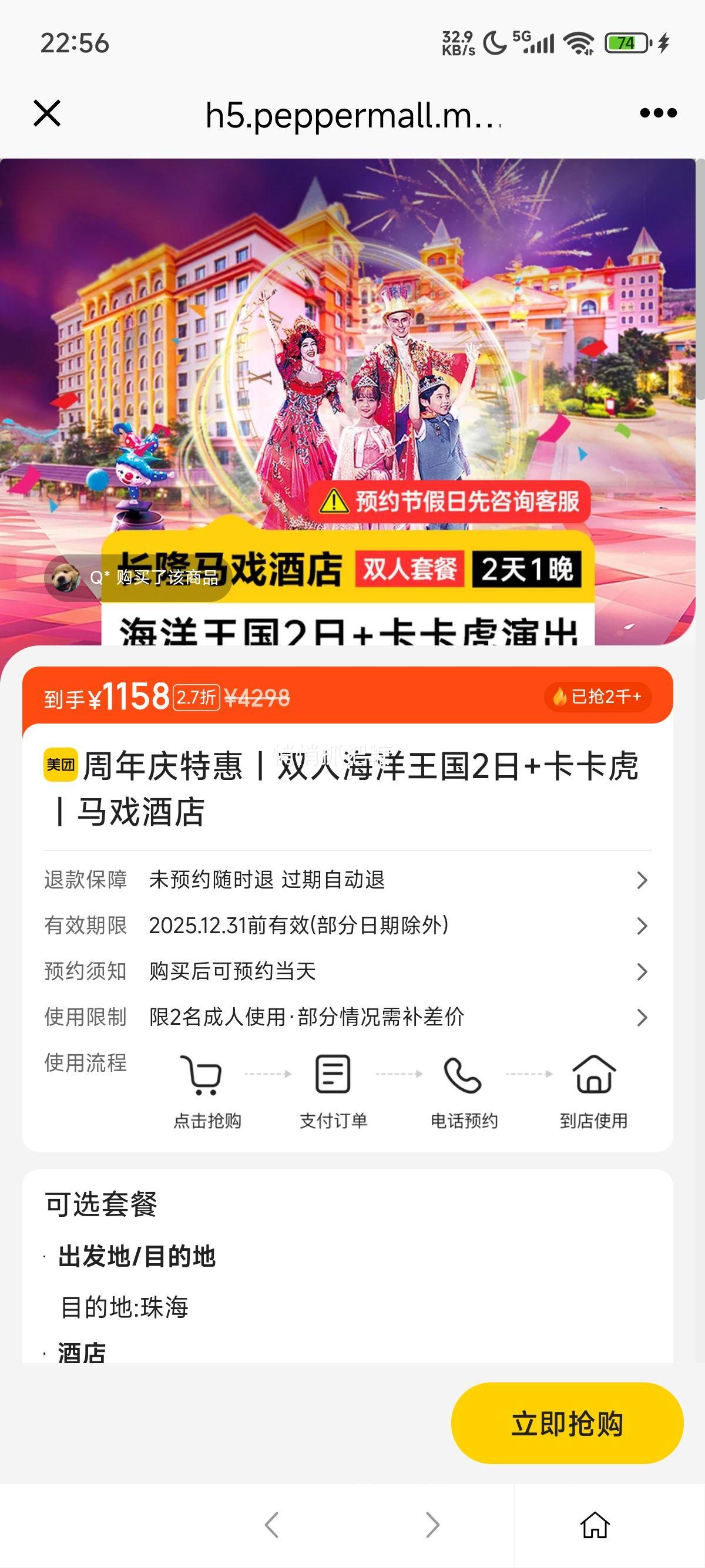Open the 预约须知 booking notice row
705x1568 pixels.
pos(346,971)
